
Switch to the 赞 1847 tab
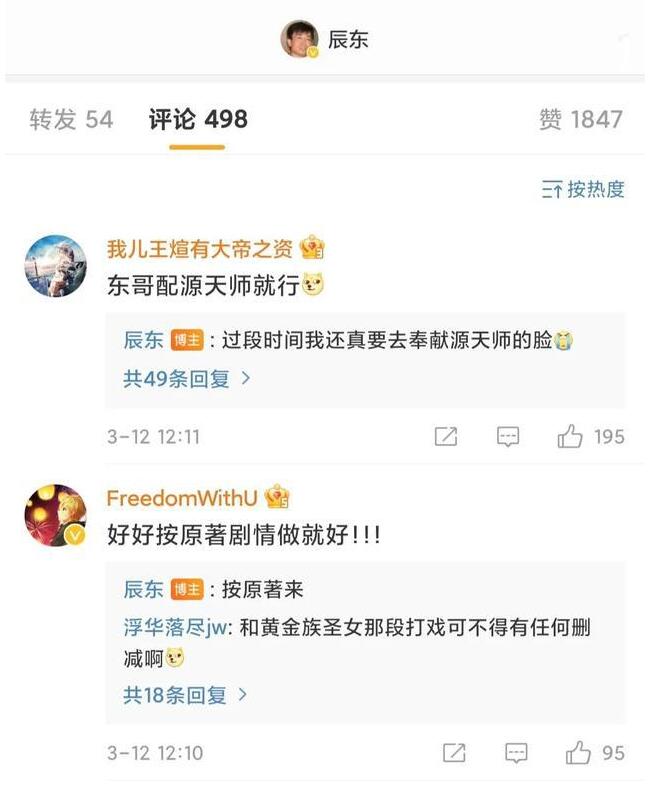pyautogui.click(x=580, y=120)
